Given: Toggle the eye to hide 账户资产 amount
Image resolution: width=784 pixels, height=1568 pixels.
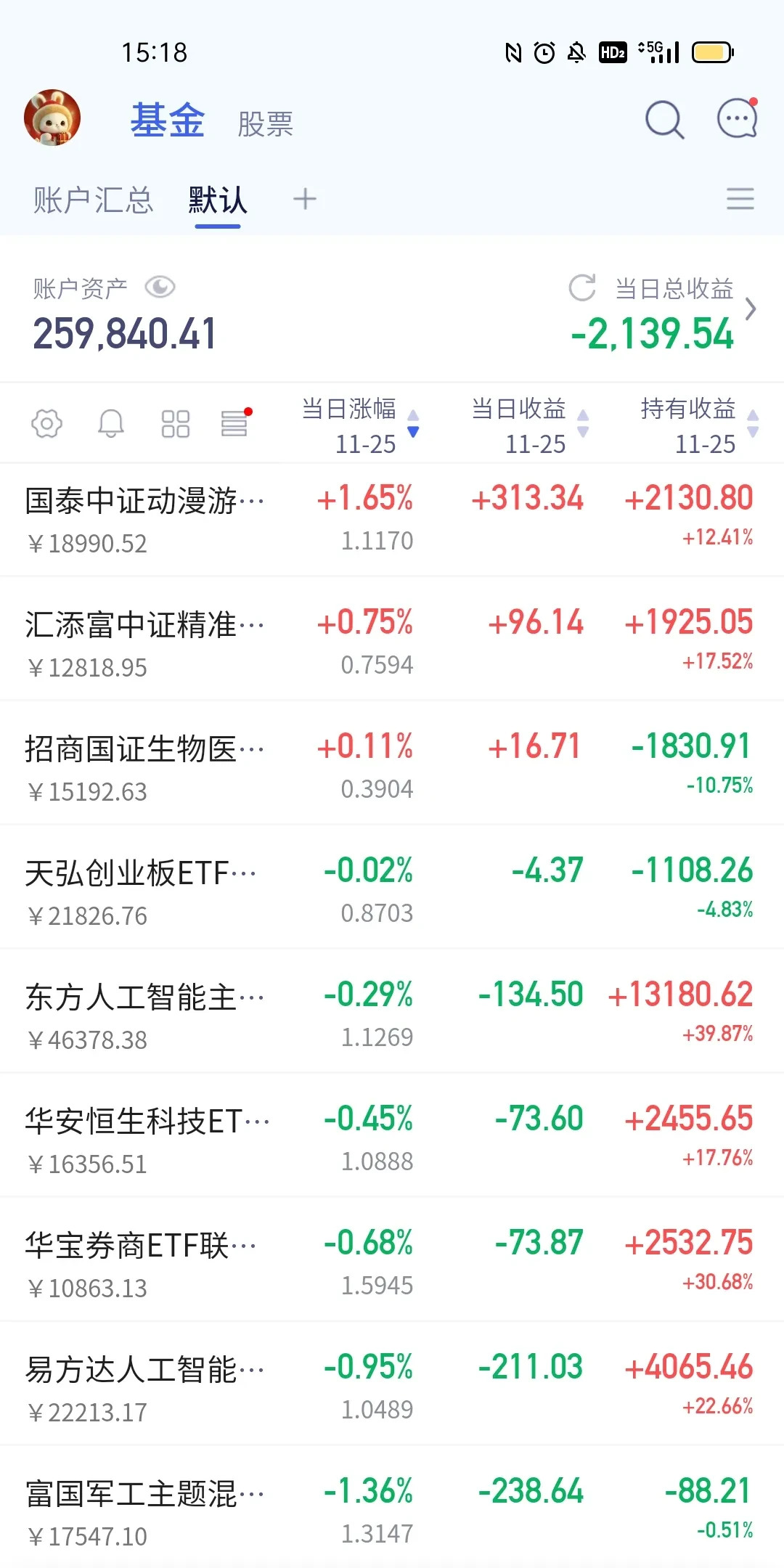Looking at the screenshot, I should coord(161,287).
